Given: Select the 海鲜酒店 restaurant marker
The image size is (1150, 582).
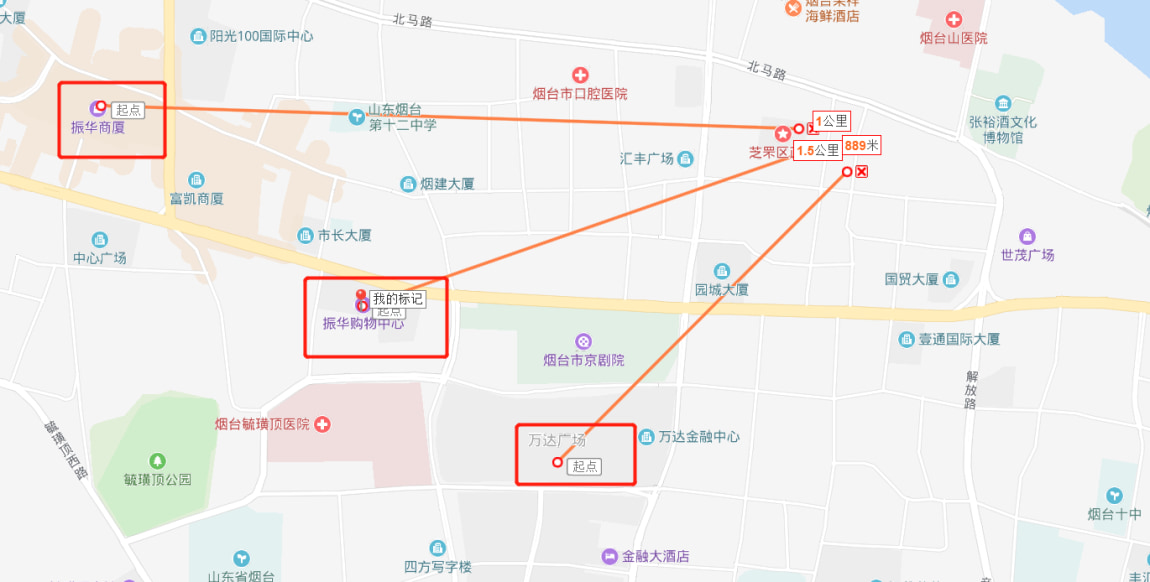Looking at the screenshot, I should (x=793, y=9).
